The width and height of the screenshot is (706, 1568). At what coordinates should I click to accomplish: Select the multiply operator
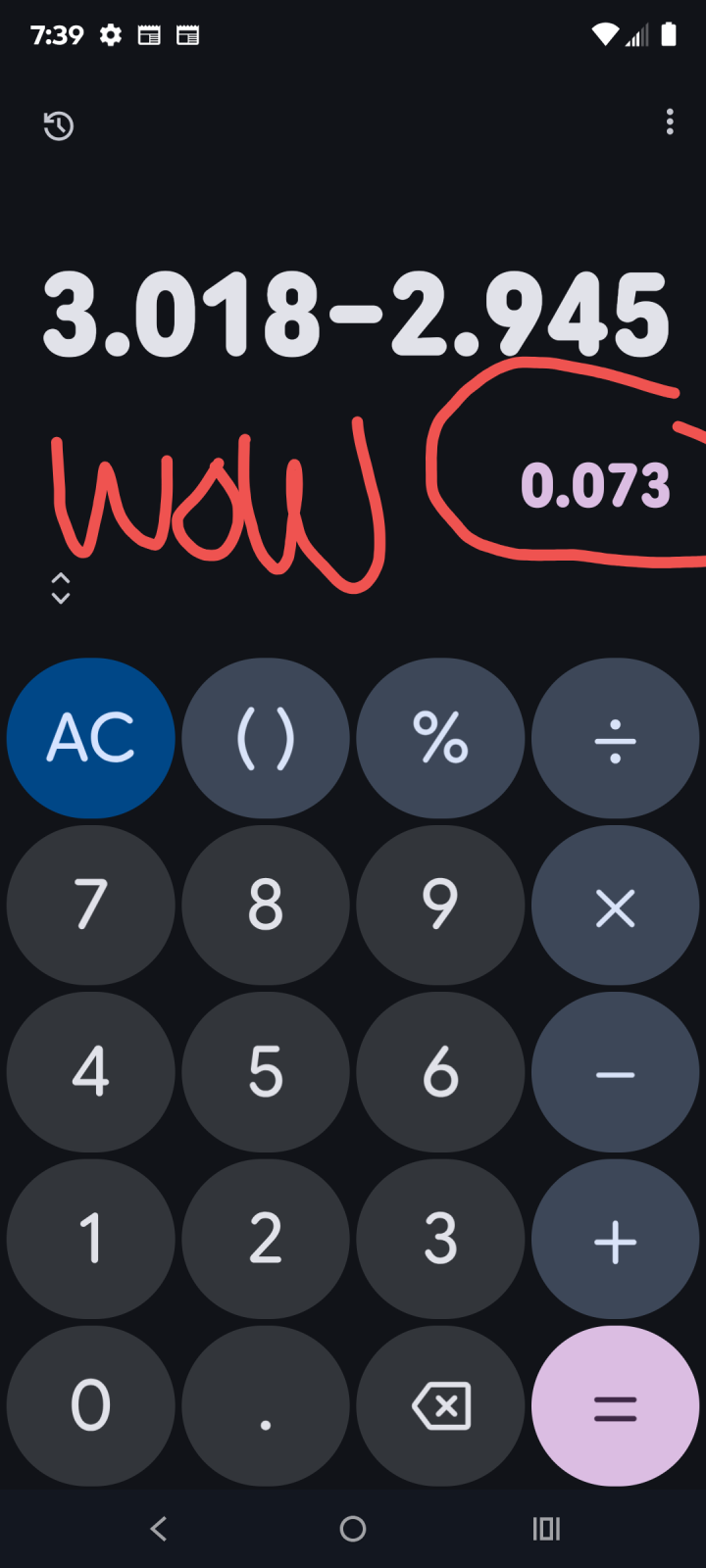click(615, 906)
